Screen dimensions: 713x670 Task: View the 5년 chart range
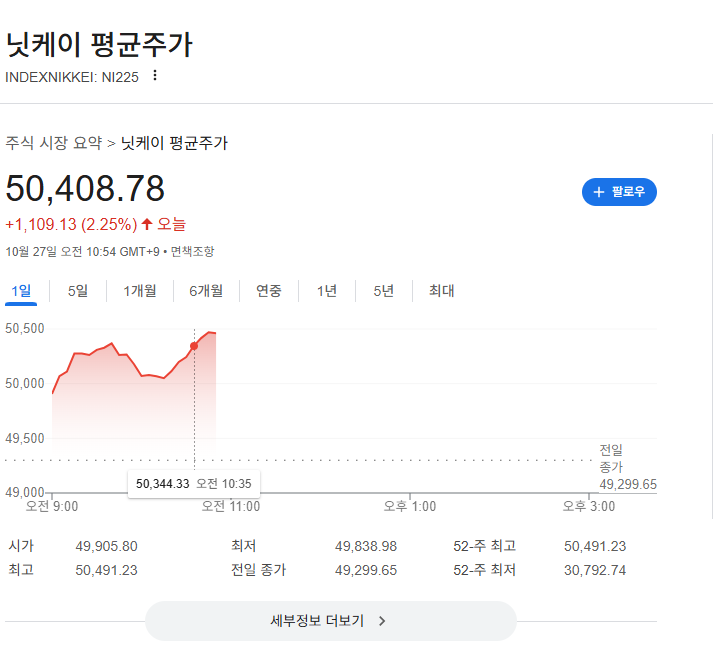click(x=384, y=291)
